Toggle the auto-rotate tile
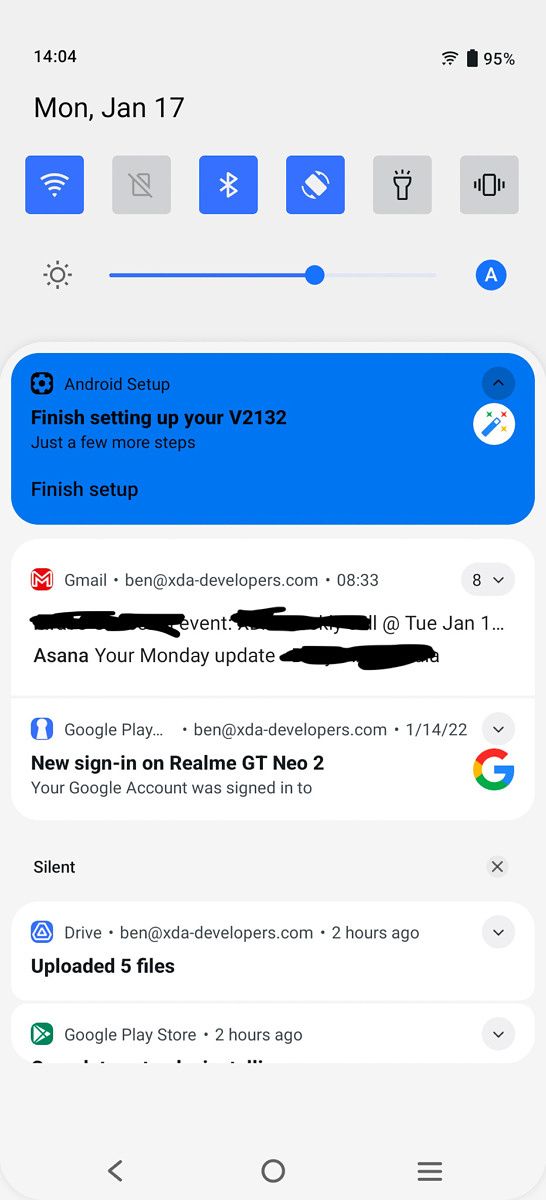This screenshot has width=546, height=1200. point(315,185)
